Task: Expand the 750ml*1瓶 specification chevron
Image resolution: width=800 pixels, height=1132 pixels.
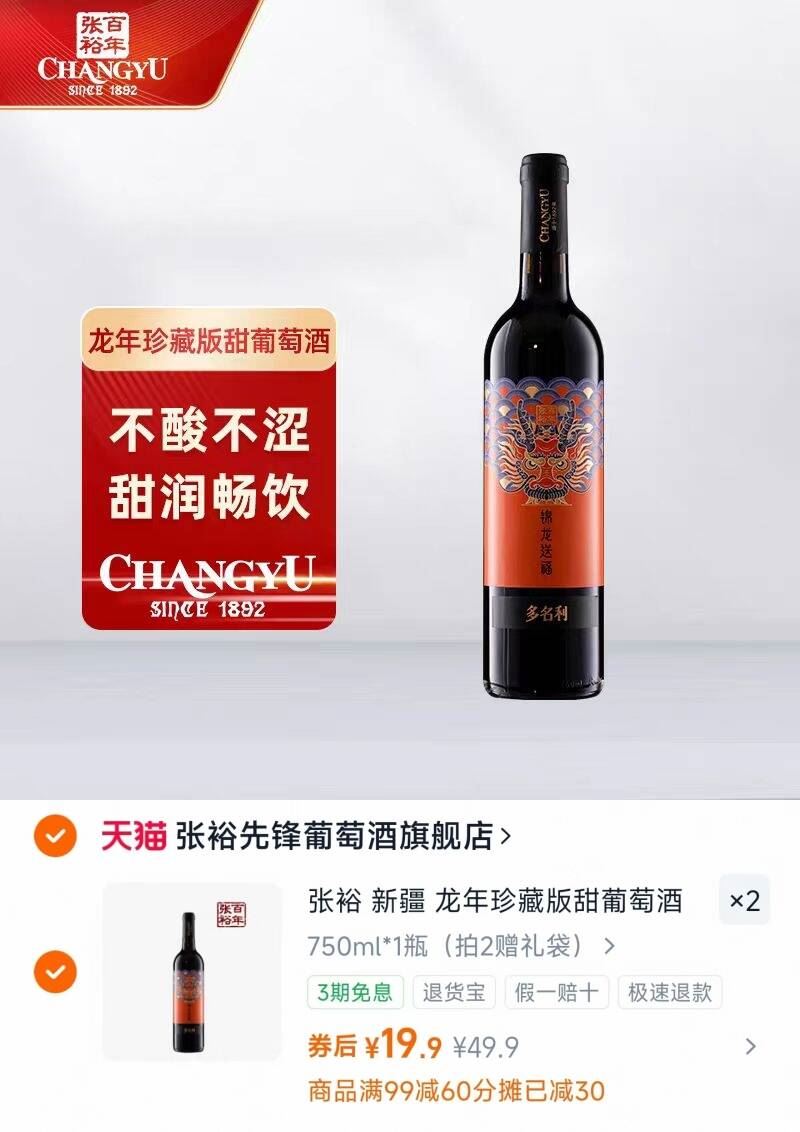Action: pos(611,944)
